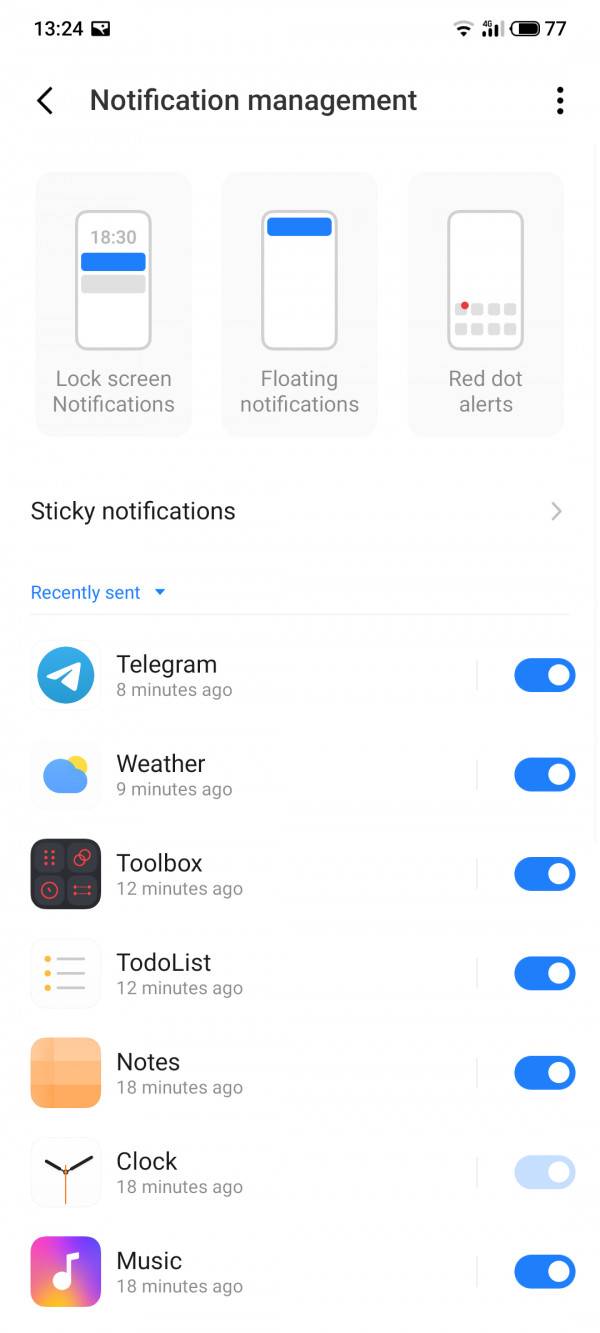Expand the Recently sent sort dropdown
Image resolution: width=600 pixels, height=1333 pixels.
(98, 592)
